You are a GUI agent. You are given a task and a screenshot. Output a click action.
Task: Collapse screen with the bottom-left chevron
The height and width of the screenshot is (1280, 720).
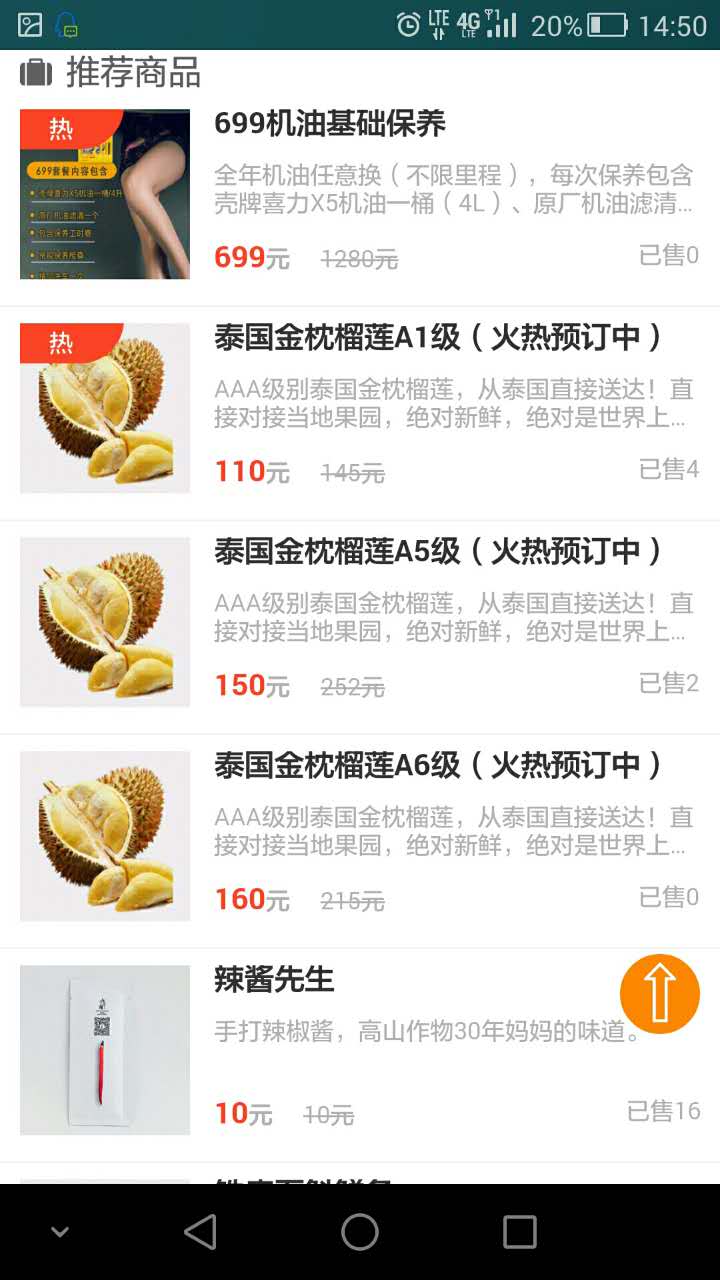[x=59, y=1232]
